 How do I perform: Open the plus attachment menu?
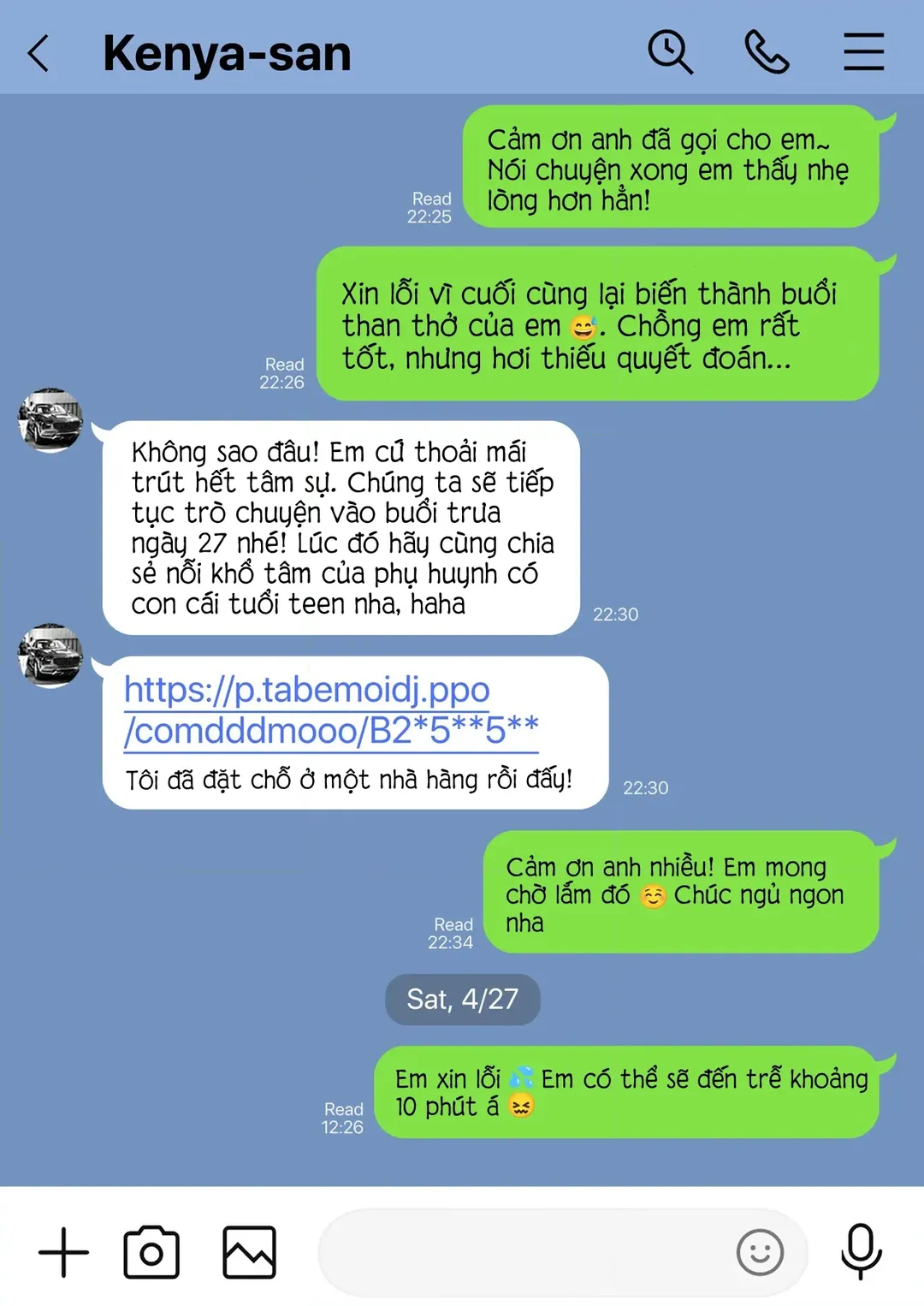point(64,1252)
